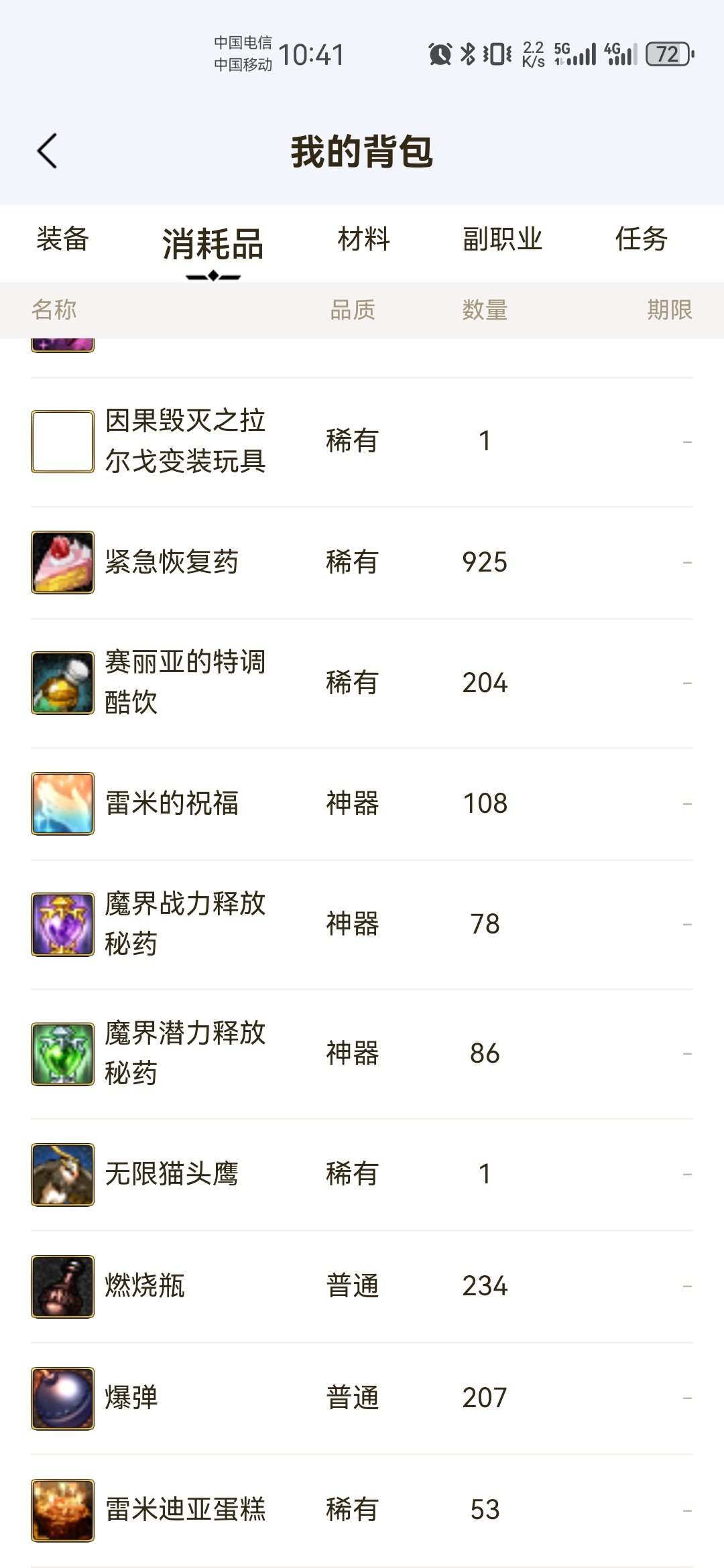Switch to the 副职业 tab
Screen dimensions: 724x1568
coord(503,239)
